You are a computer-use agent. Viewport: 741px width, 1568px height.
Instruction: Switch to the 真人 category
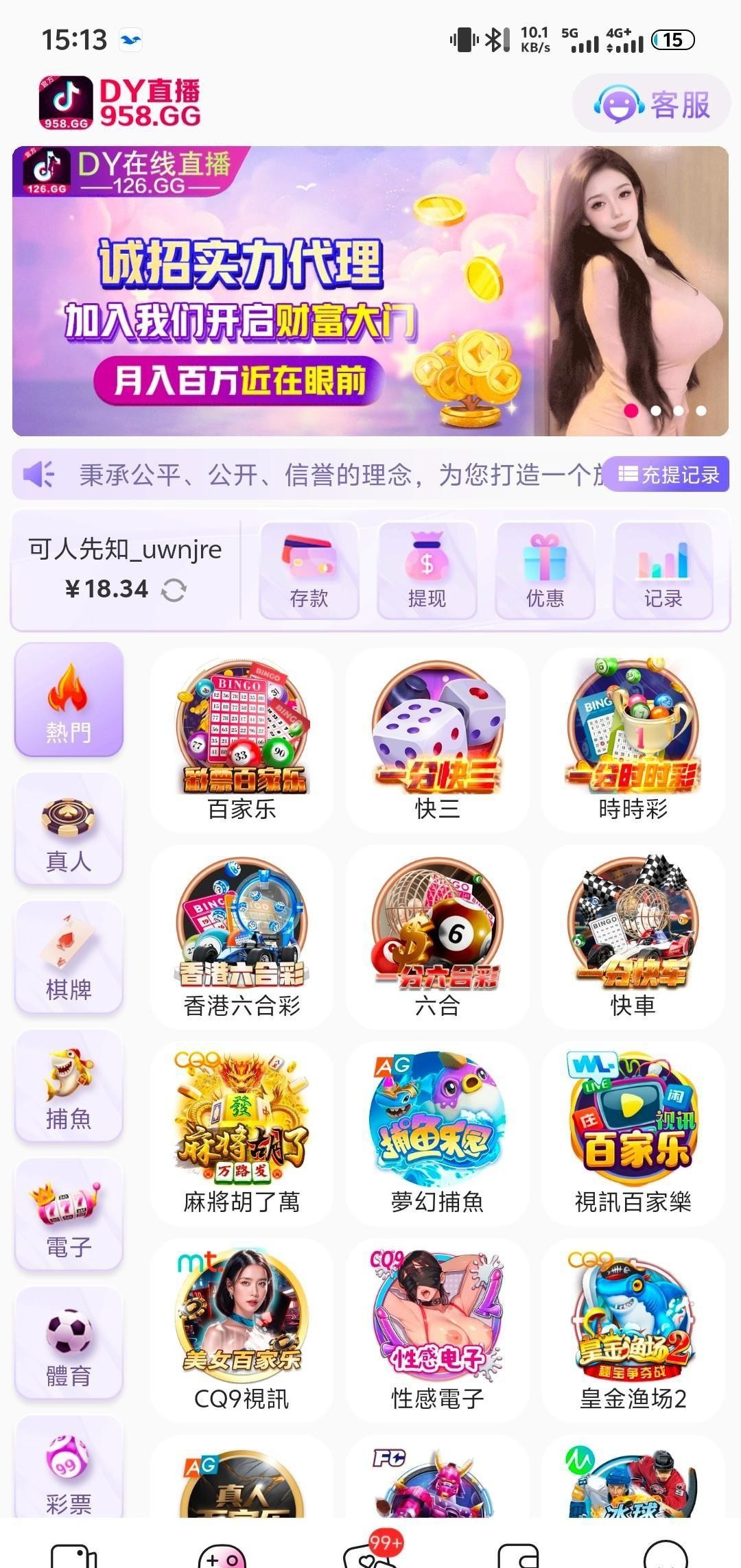tap(69, 829)
